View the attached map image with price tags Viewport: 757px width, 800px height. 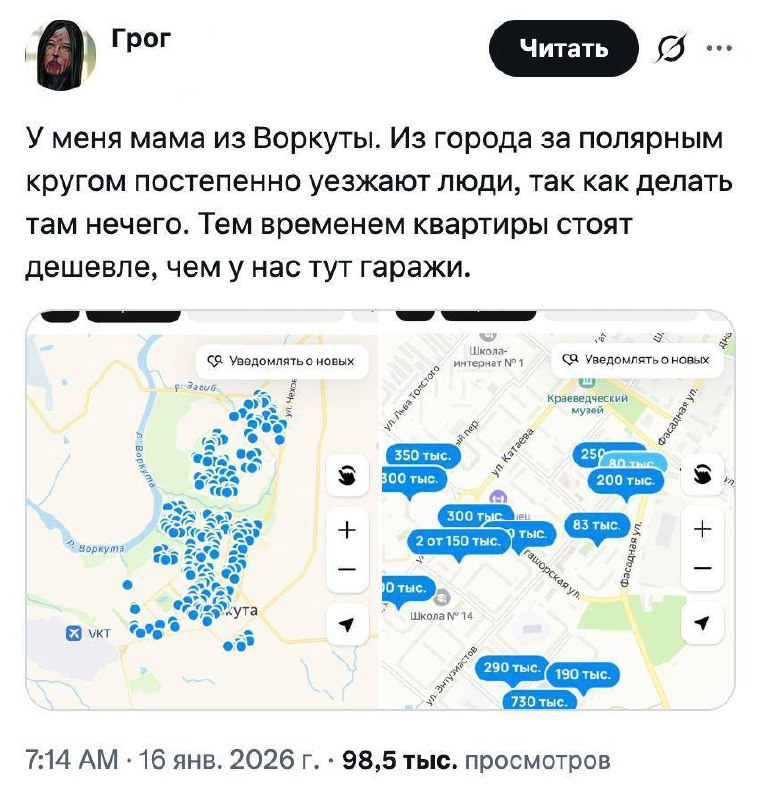[557, 510]
